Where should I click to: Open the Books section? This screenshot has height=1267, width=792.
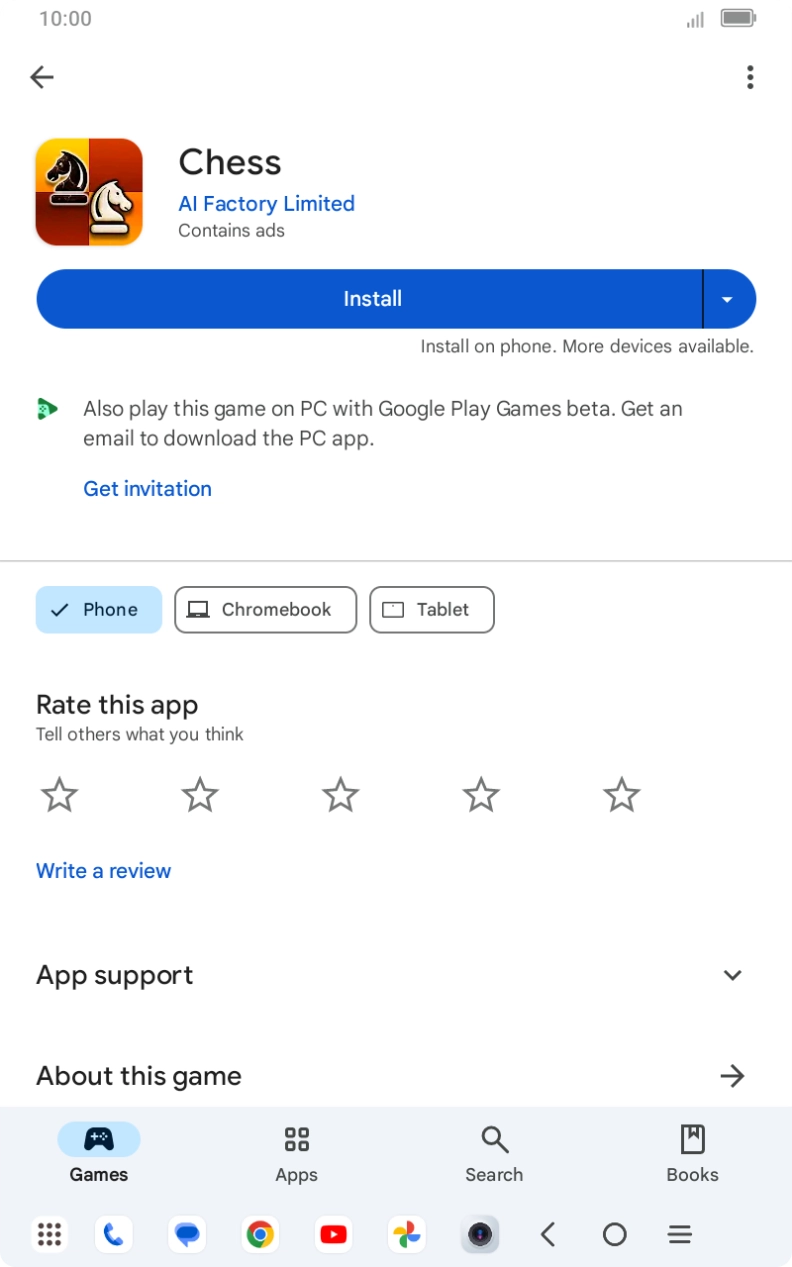pos(692,1150)
